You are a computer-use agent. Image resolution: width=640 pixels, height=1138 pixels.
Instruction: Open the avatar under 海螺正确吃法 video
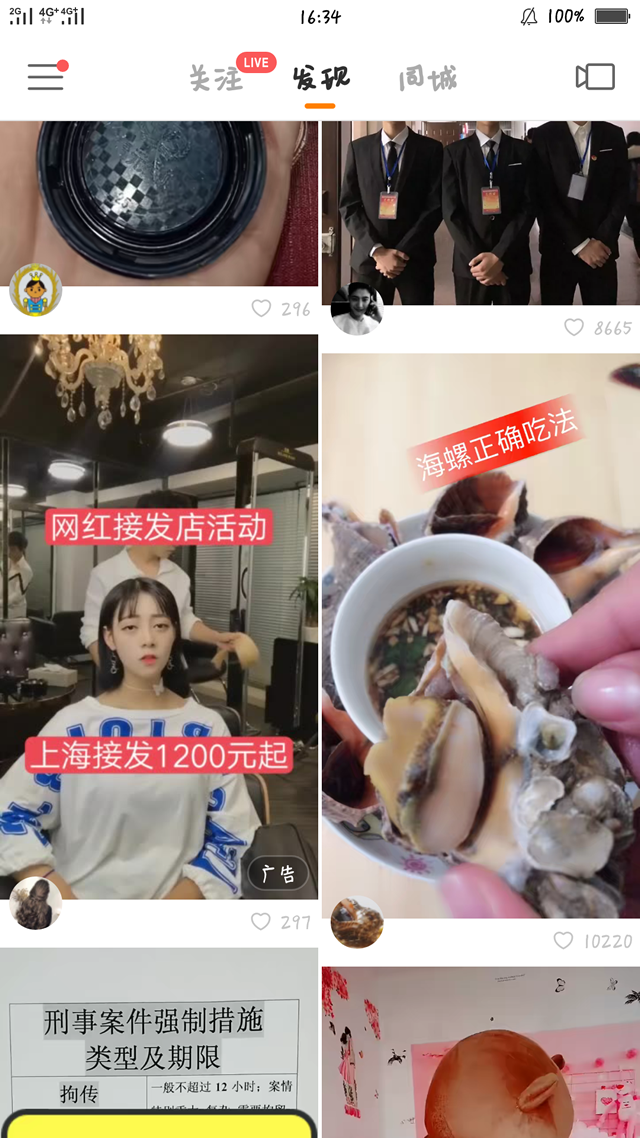pyautogui.click(x=357, y=922)
